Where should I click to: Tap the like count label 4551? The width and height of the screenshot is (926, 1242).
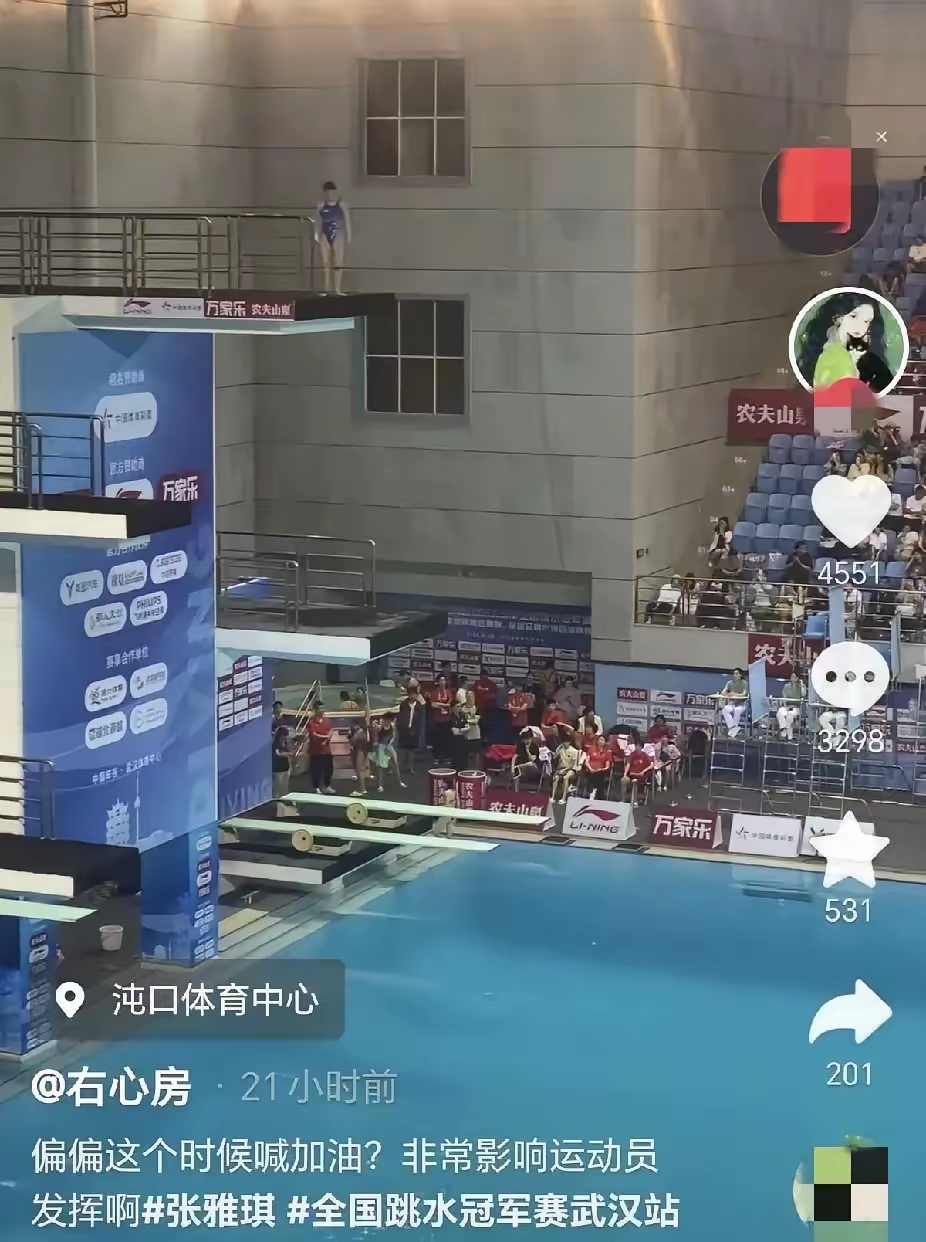(x=849, y=575)
